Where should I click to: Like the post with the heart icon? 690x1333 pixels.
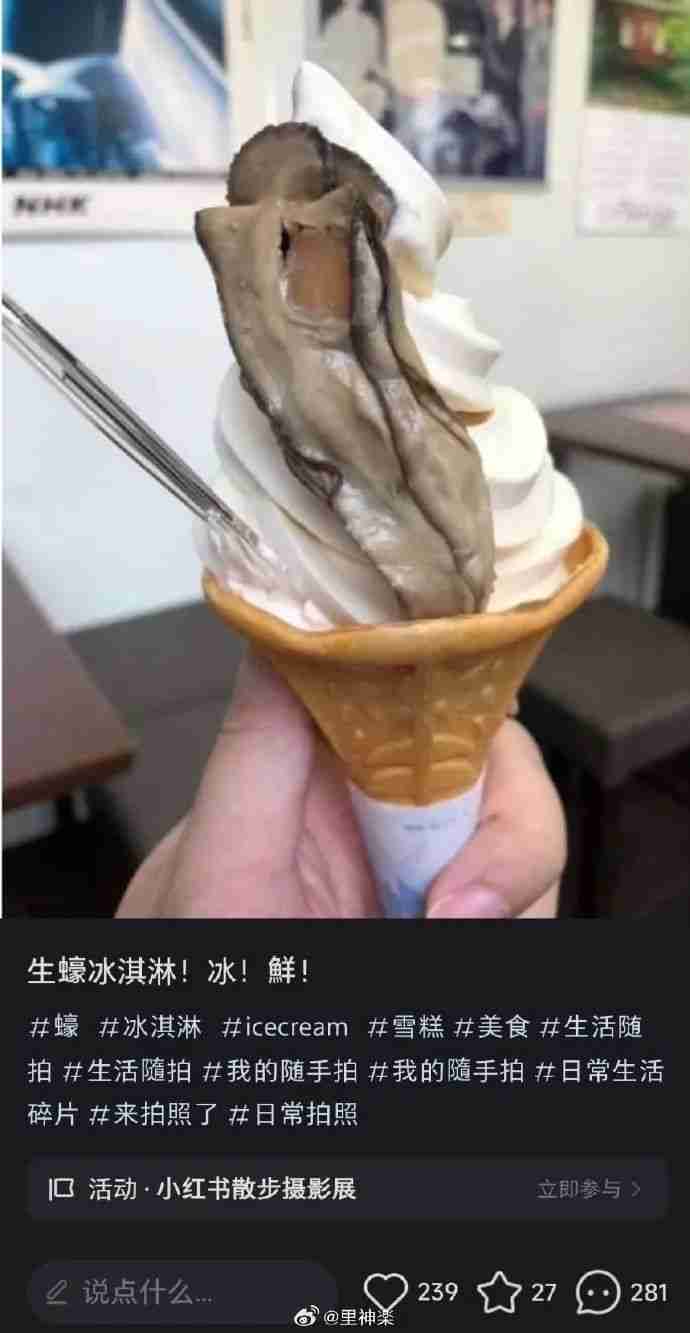(x=386, y=1291)
